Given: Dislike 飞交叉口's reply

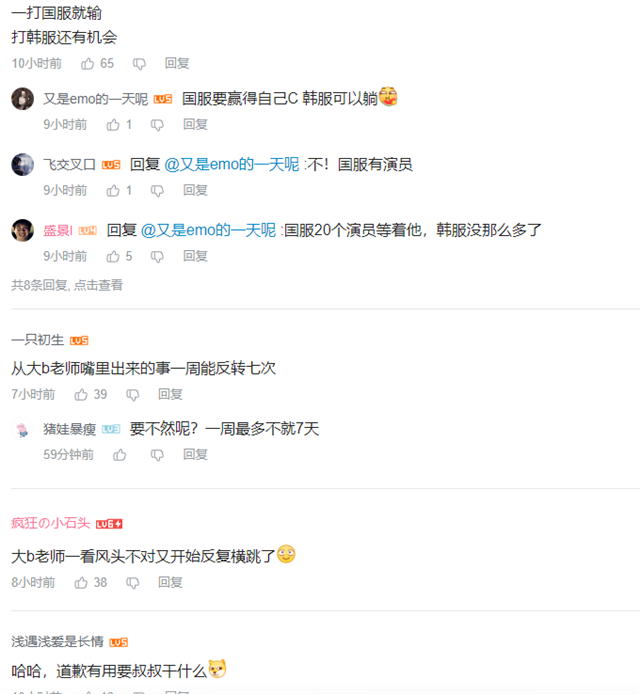Looking at the screenshot, I should (x=157, y=190).
